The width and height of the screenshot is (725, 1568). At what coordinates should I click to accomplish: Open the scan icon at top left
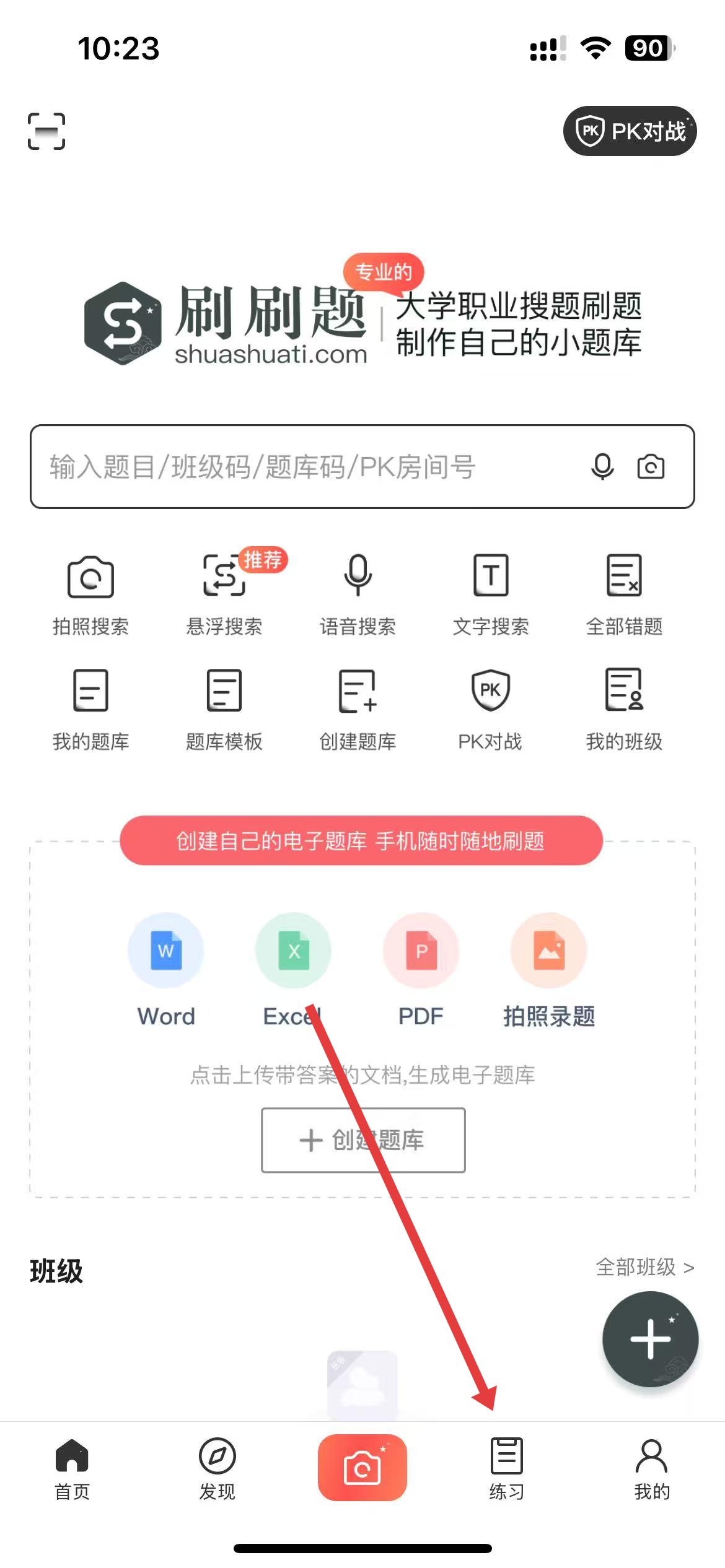(46, 131)
